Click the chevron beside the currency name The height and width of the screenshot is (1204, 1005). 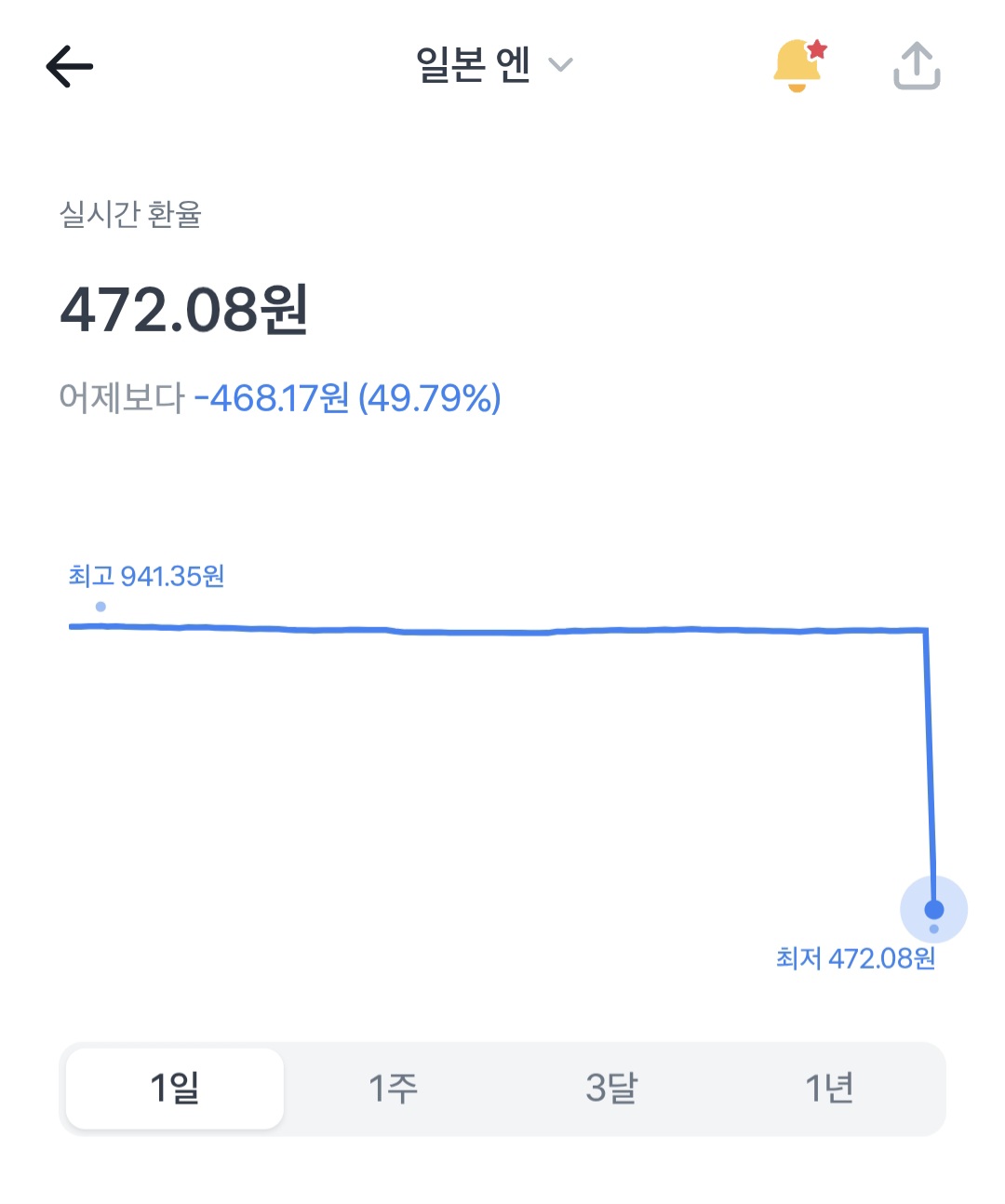pos(559,66)
